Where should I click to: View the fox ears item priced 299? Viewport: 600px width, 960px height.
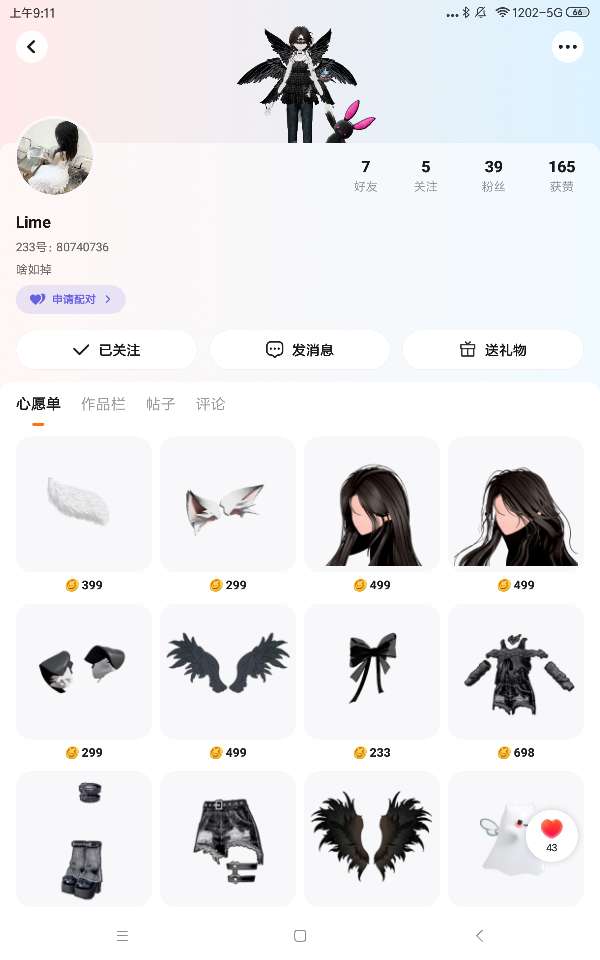228,504
